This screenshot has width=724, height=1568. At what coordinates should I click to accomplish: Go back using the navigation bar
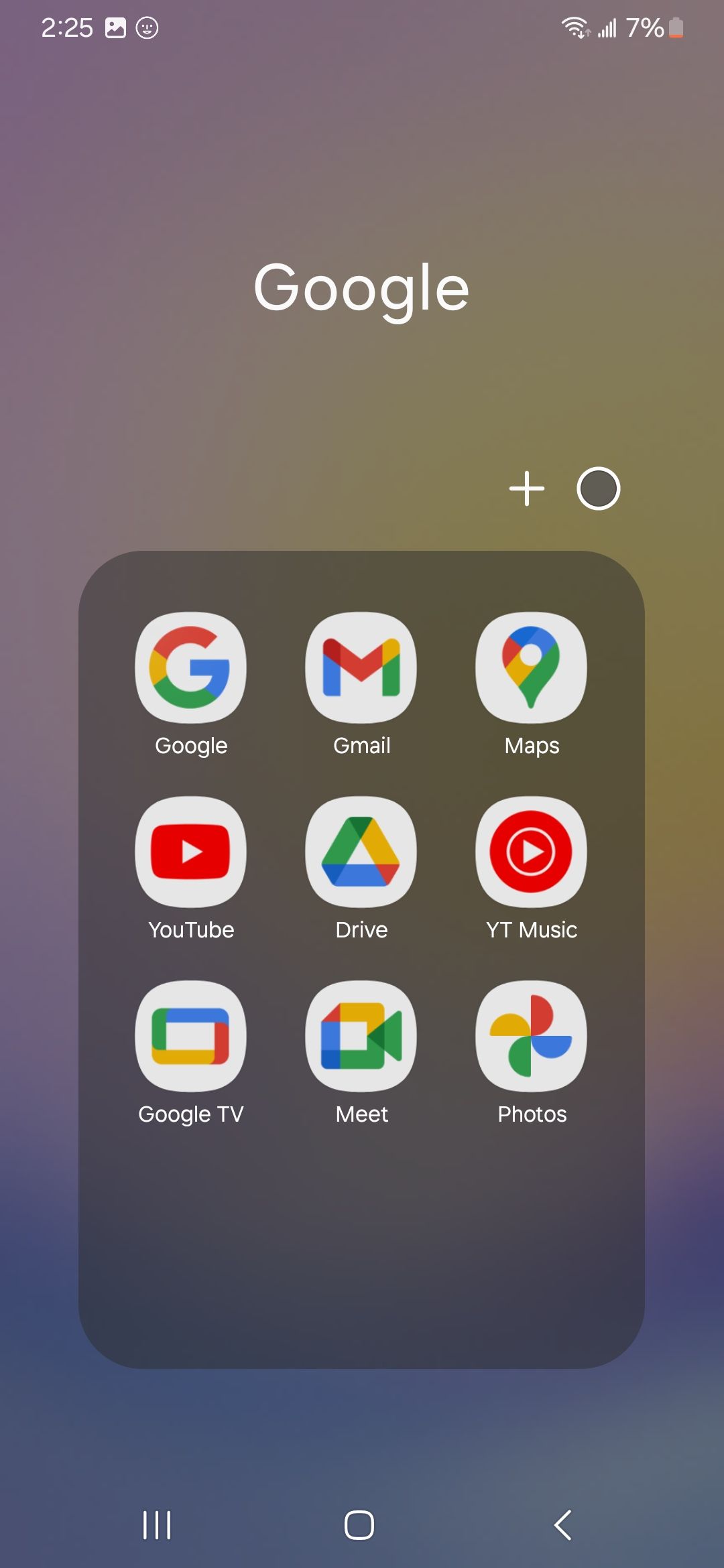point(563,1525)
